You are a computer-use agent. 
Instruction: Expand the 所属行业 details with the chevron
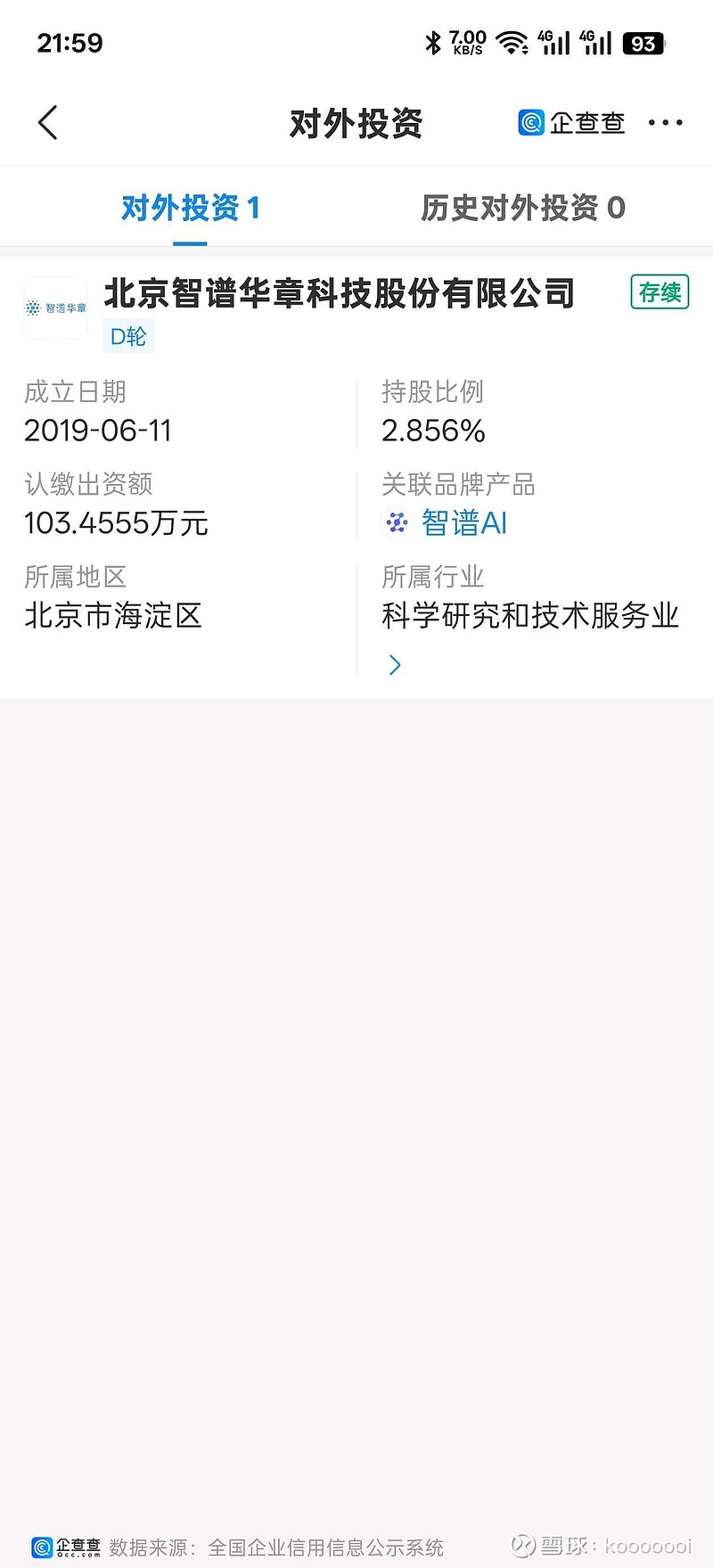coord(395,664)
